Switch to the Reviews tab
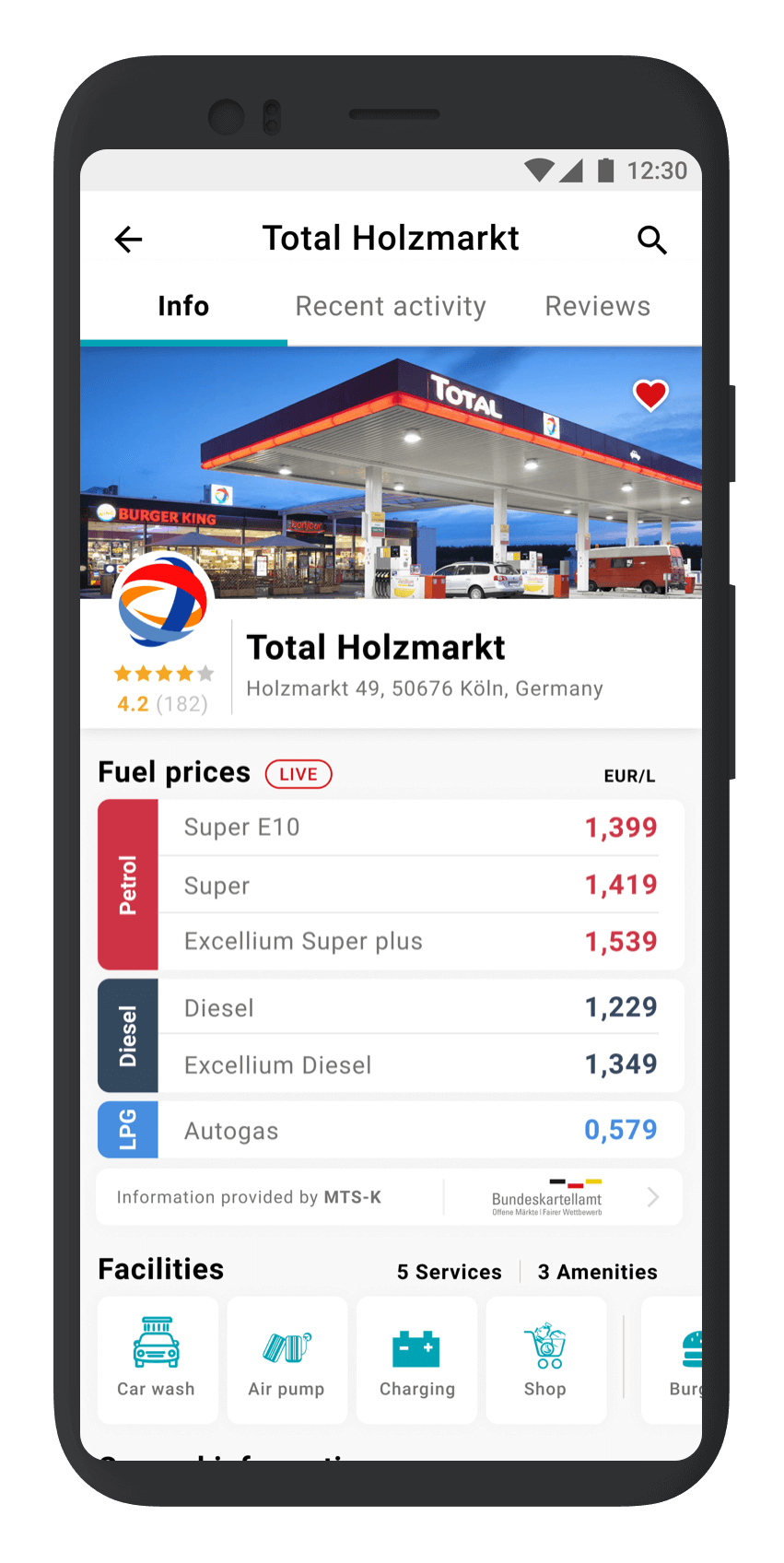784x1563 pixels. [597, 307]
